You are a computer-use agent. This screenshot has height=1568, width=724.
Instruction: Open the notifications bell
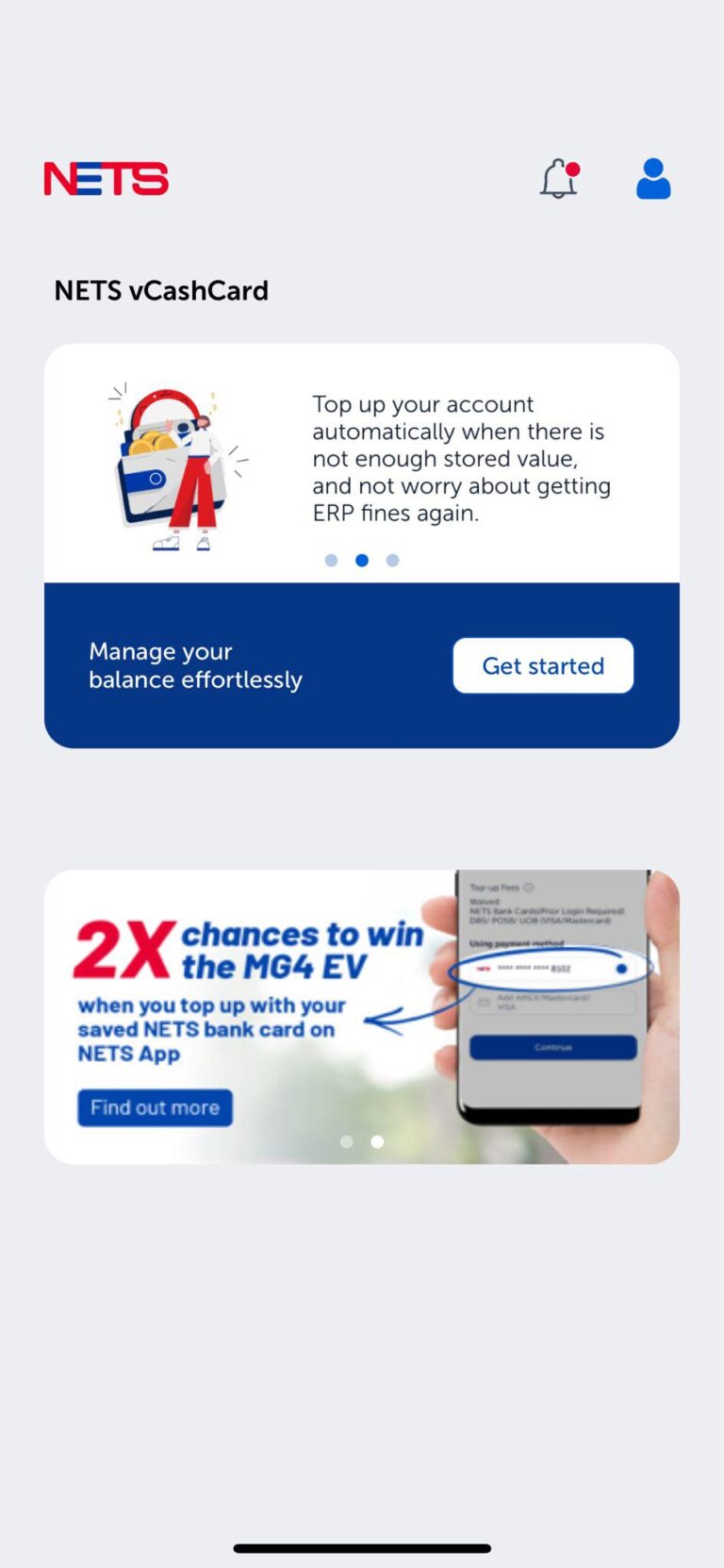coord(558,178)
